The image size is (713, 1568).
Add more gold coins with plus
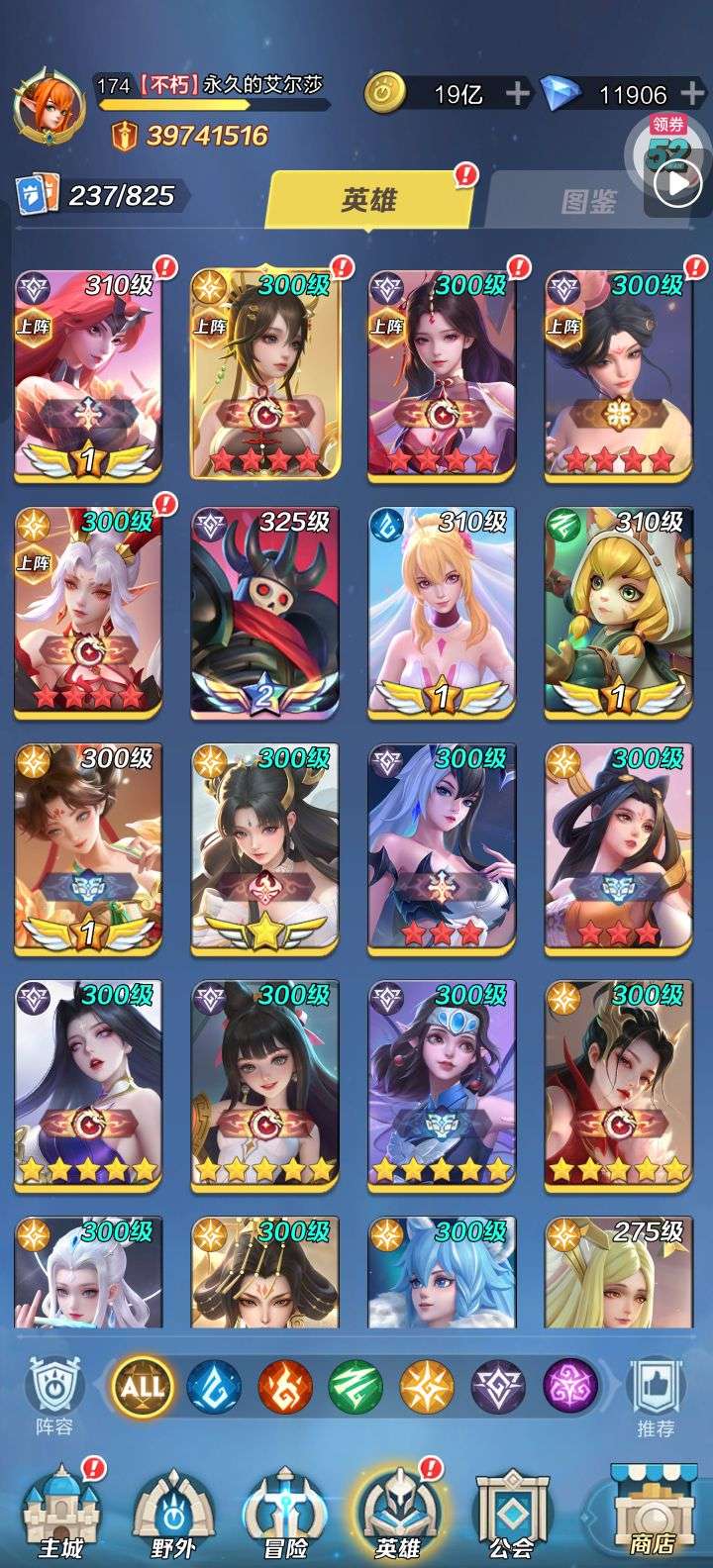[x=517, y=94]
